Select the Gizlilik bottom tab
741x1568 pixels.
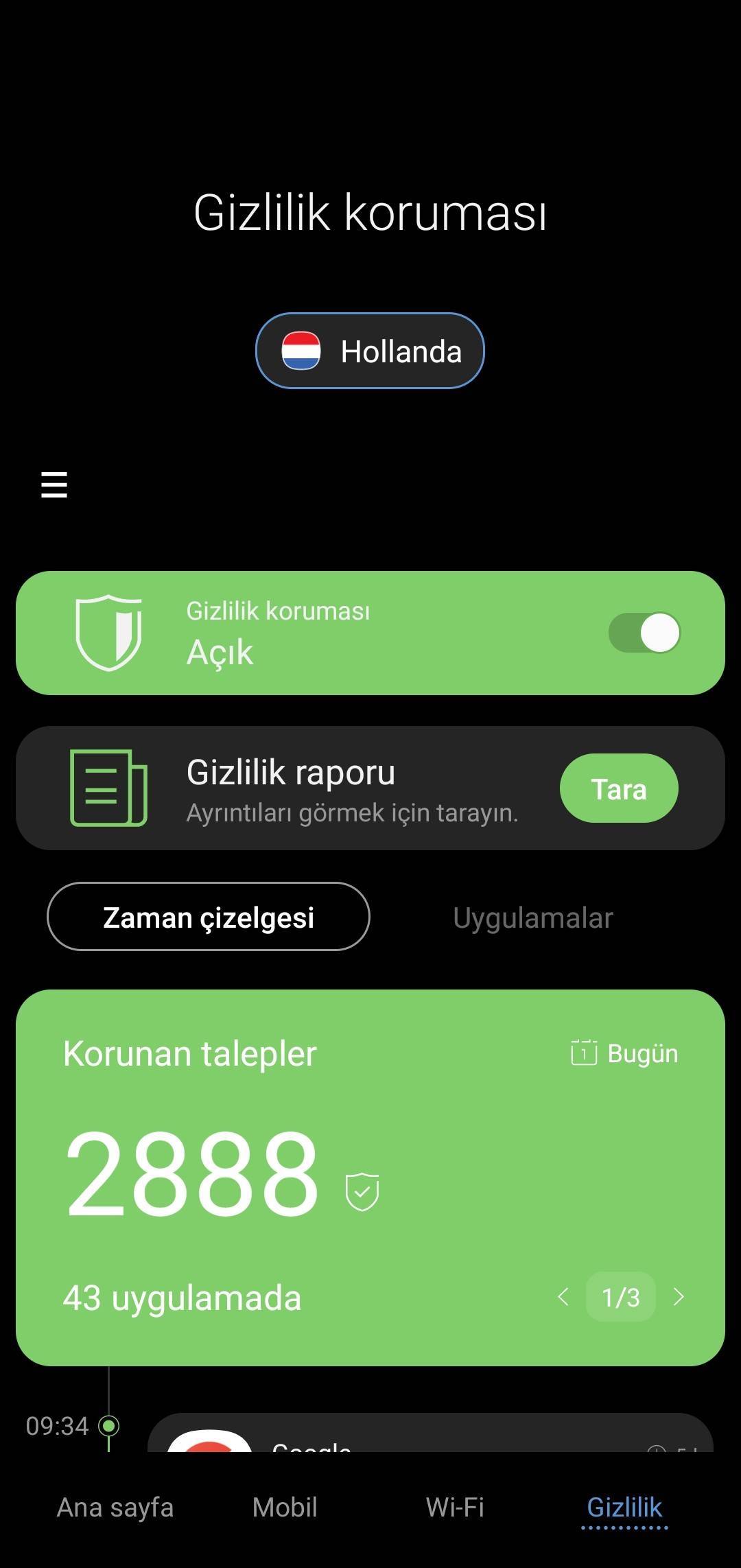pyautogui.click(x=624, y=1508)
